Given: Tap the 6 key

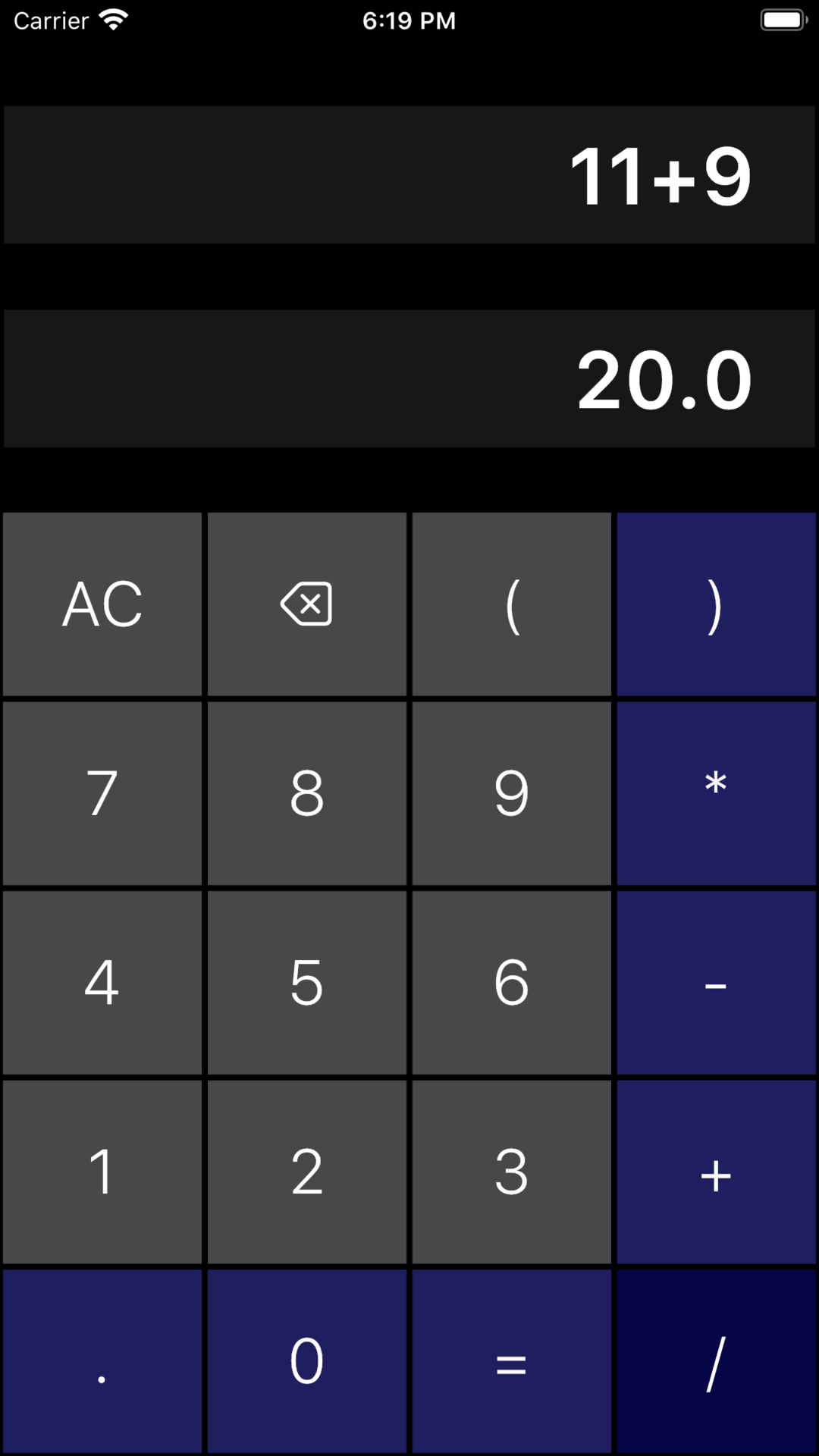Looking at the screenshot, I should 512,983.
